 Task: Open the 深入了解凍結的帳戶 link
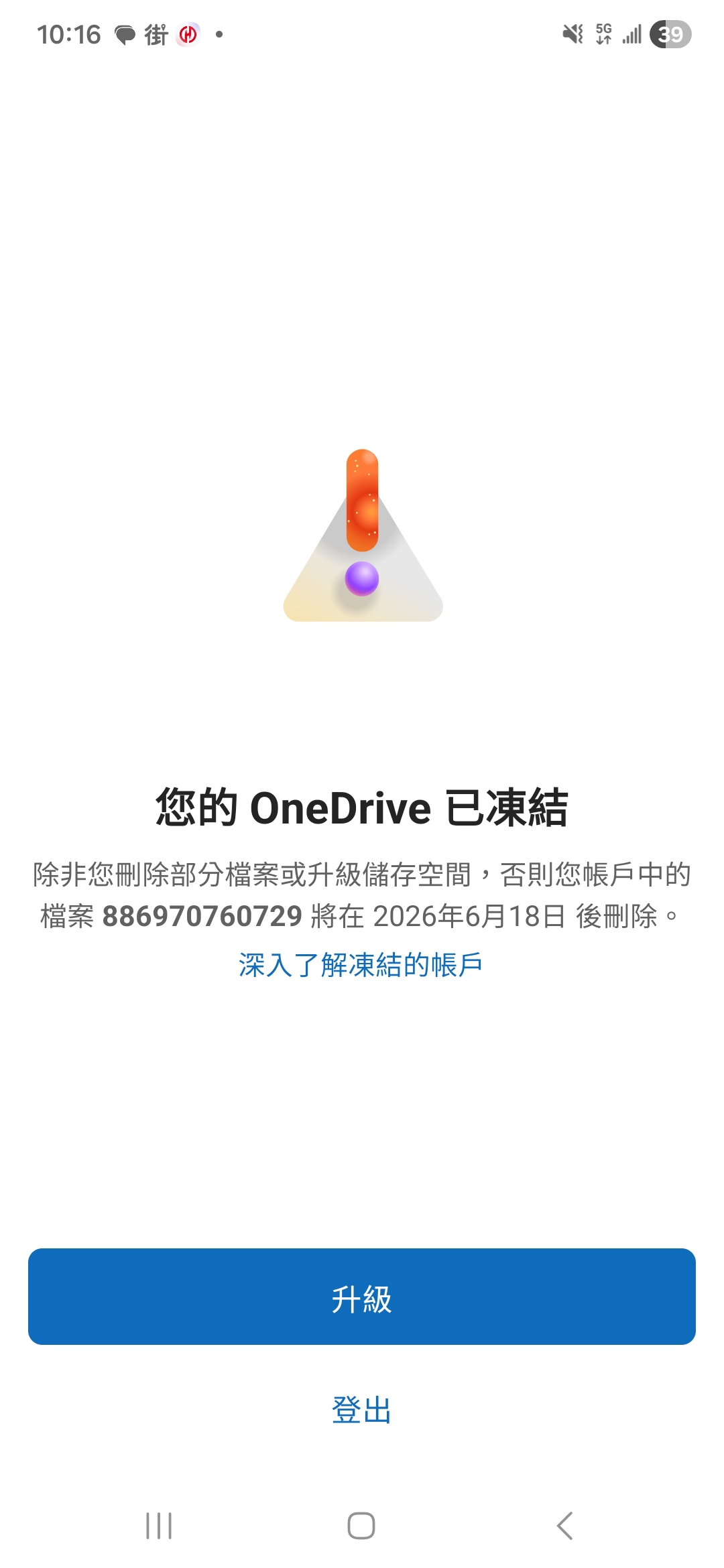coord(361,965)
